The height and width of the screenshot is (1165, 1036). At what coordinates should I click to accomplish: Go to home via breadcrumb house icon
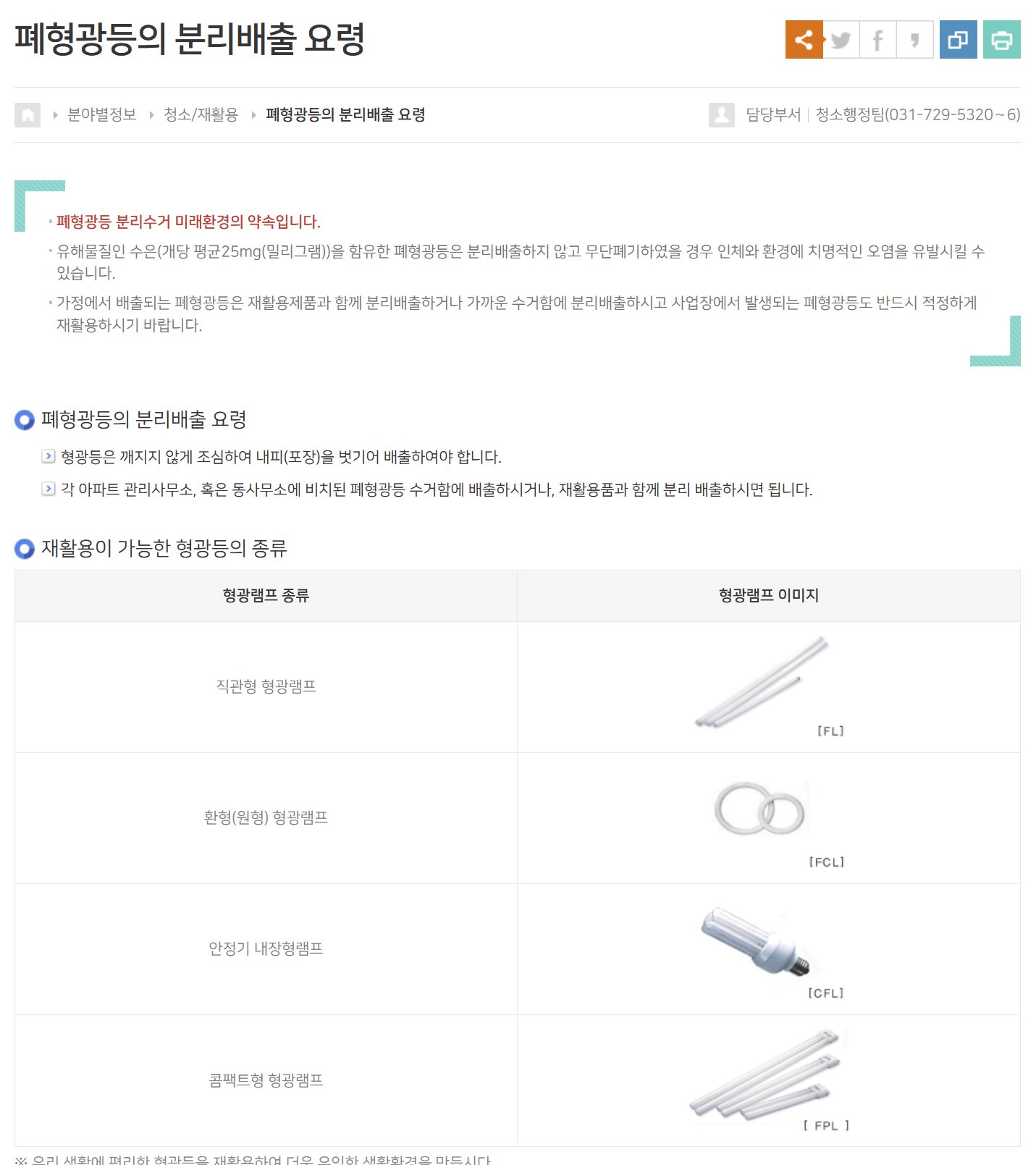28,115
